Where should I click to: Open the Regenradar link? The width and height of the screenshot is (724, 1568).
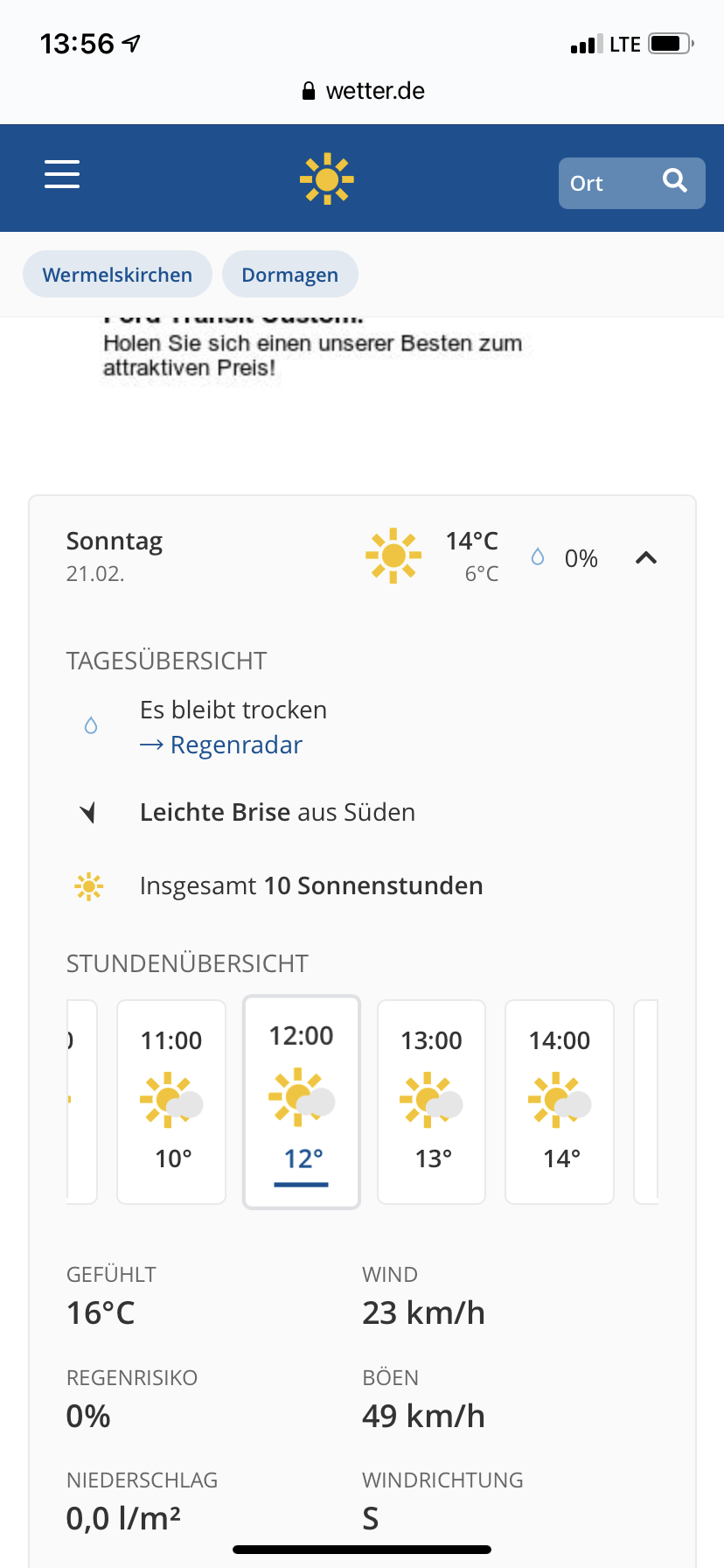tap(221, 745)
